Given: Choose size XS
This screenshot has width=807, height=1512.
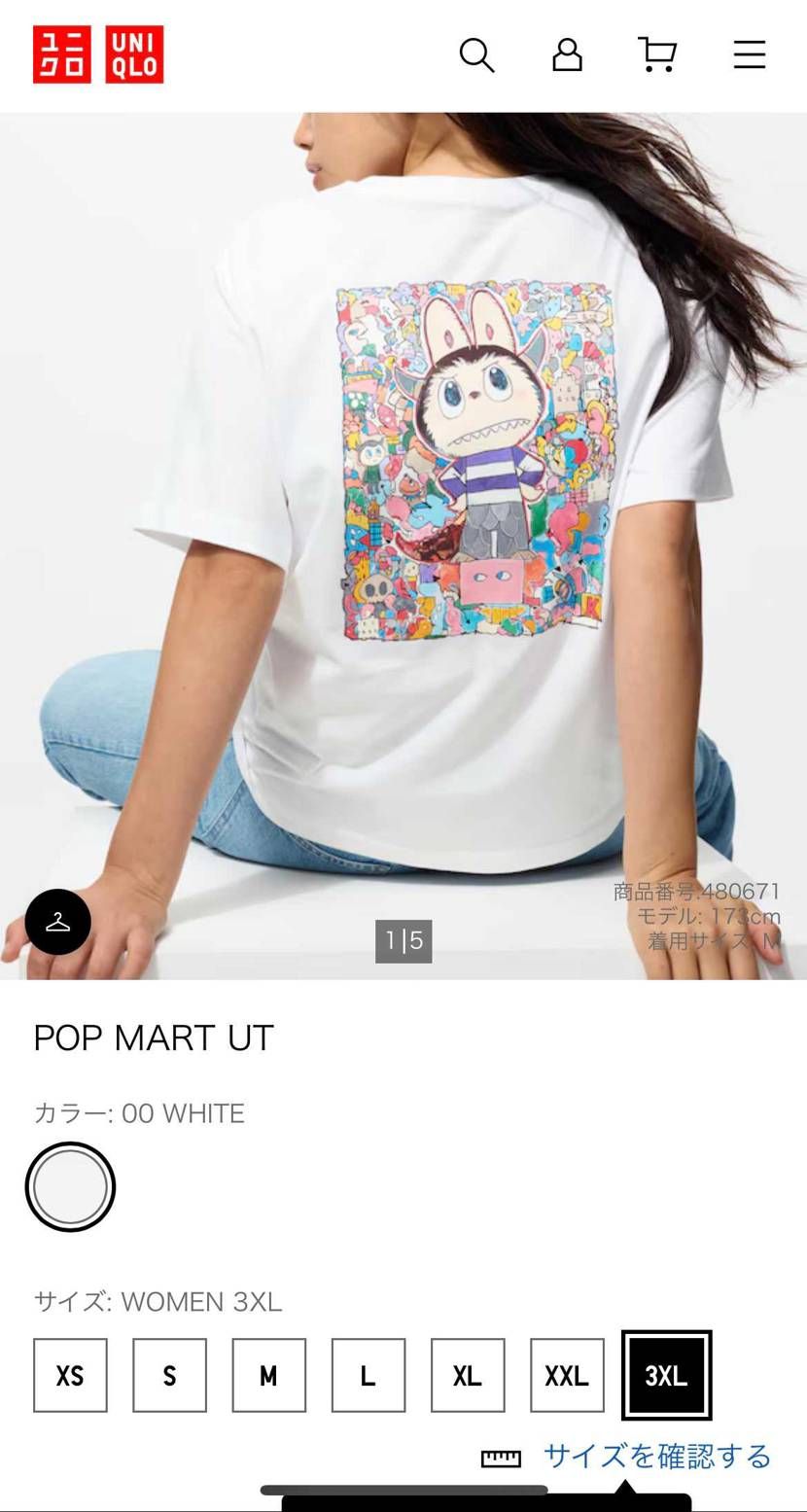Looking at the screenshot, I should click(70, 1375).
